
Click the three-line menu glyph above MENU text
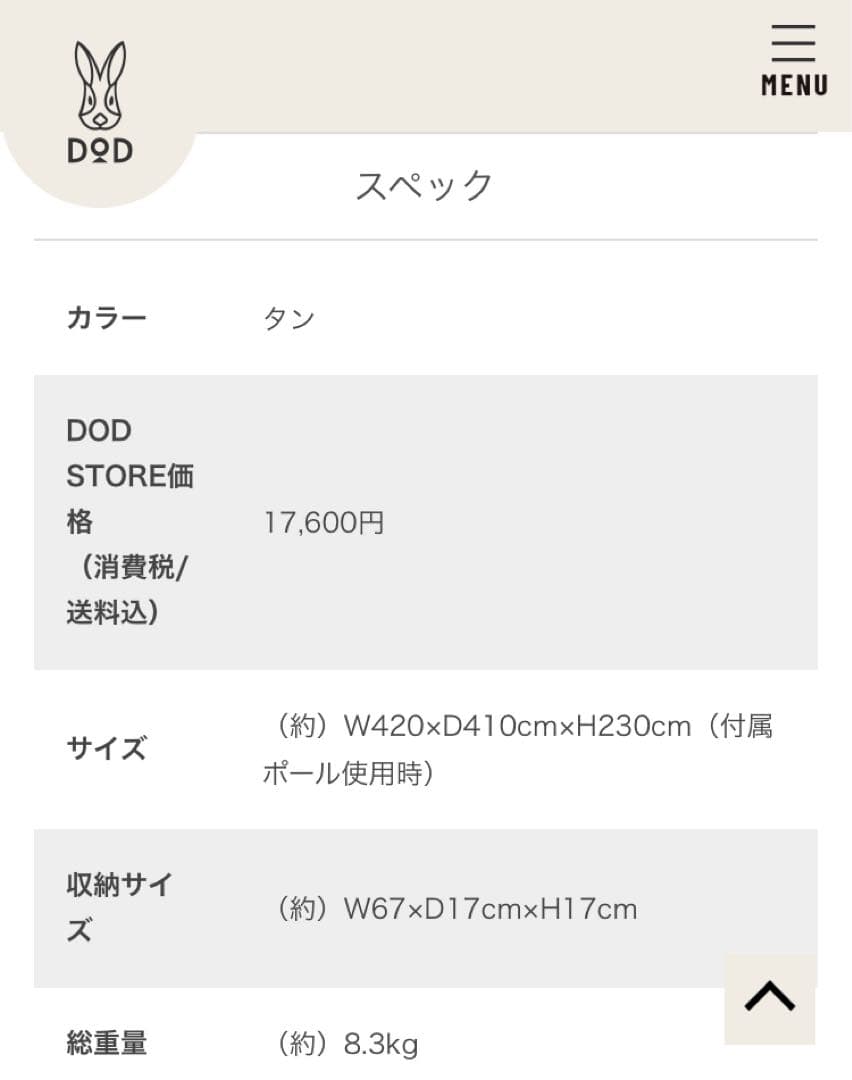(x=792, y=43)
